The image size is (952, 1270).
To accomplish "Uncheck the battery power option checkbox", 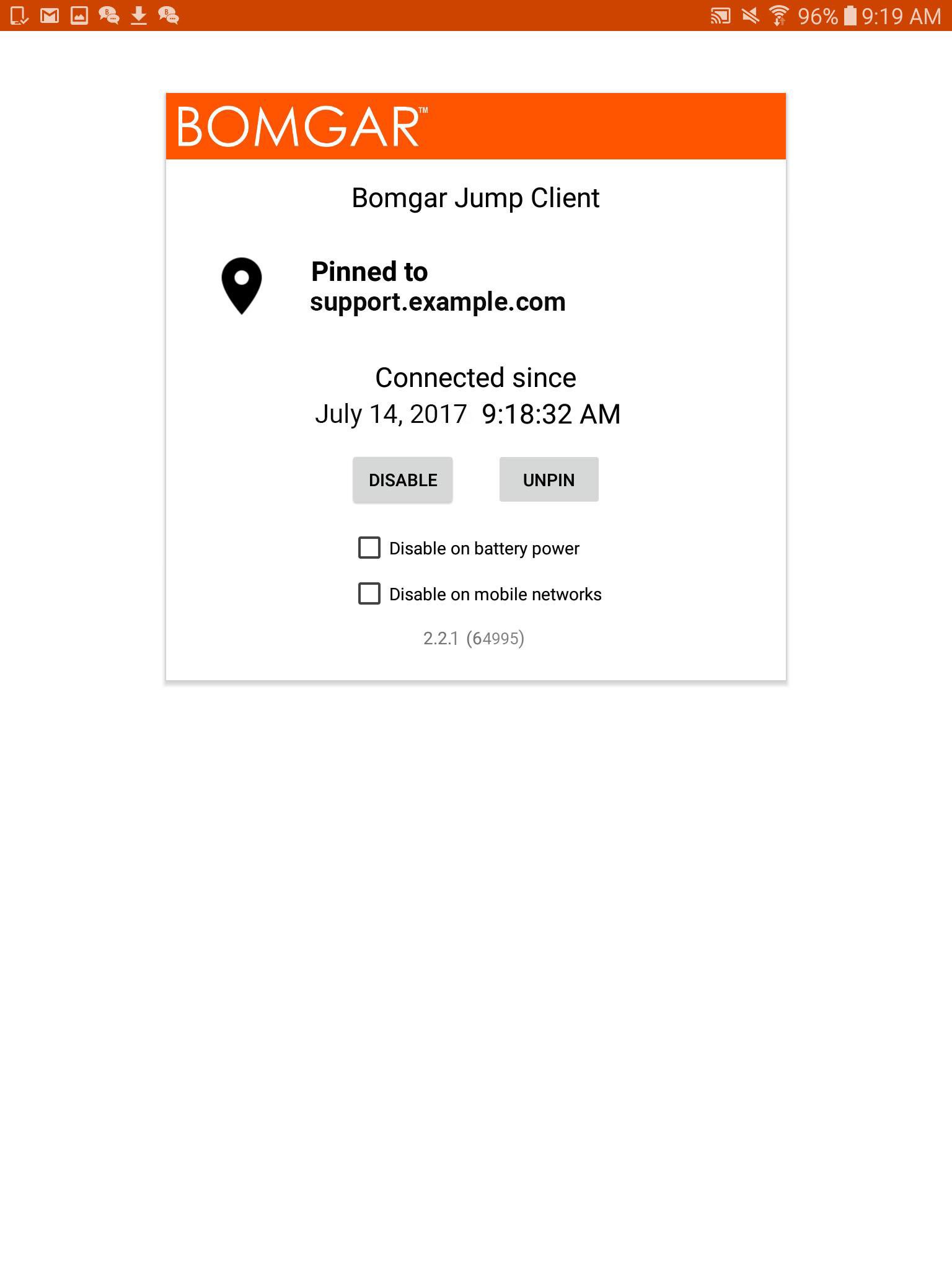I will (369, 548).
